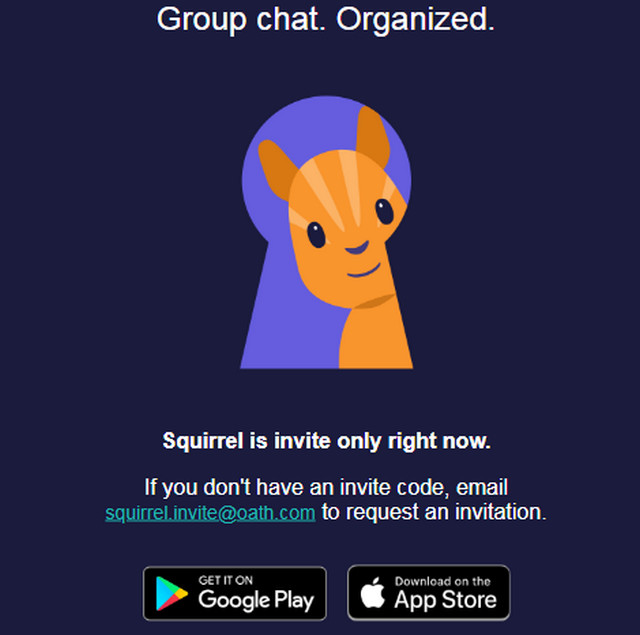The width and height of the screenshot is (640, 635).
Task: Open the Get it on Google Play badge
Action: click(x=235, y=593)
